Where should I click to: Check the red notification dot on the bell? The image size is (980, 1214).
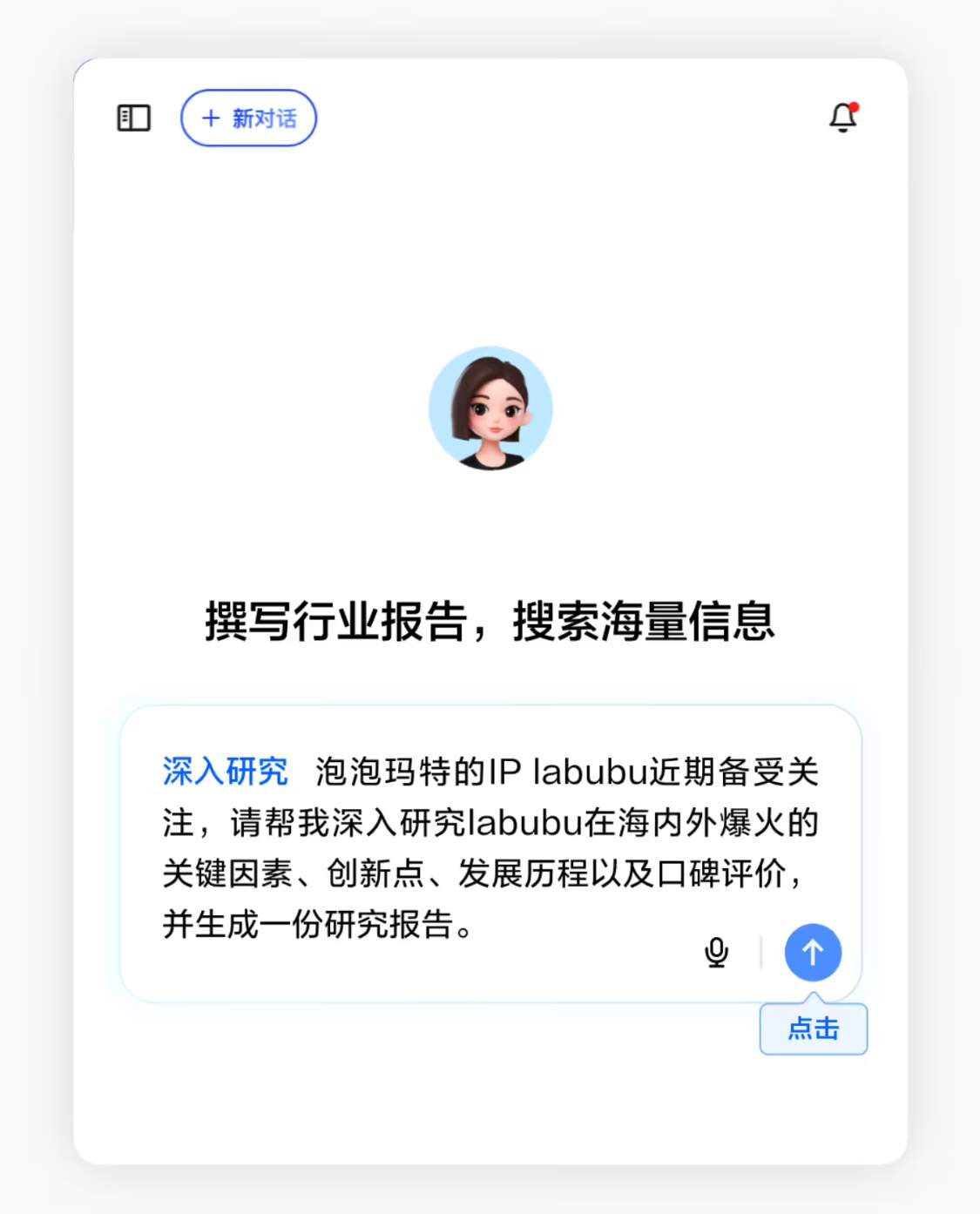(x=855, y=107)
